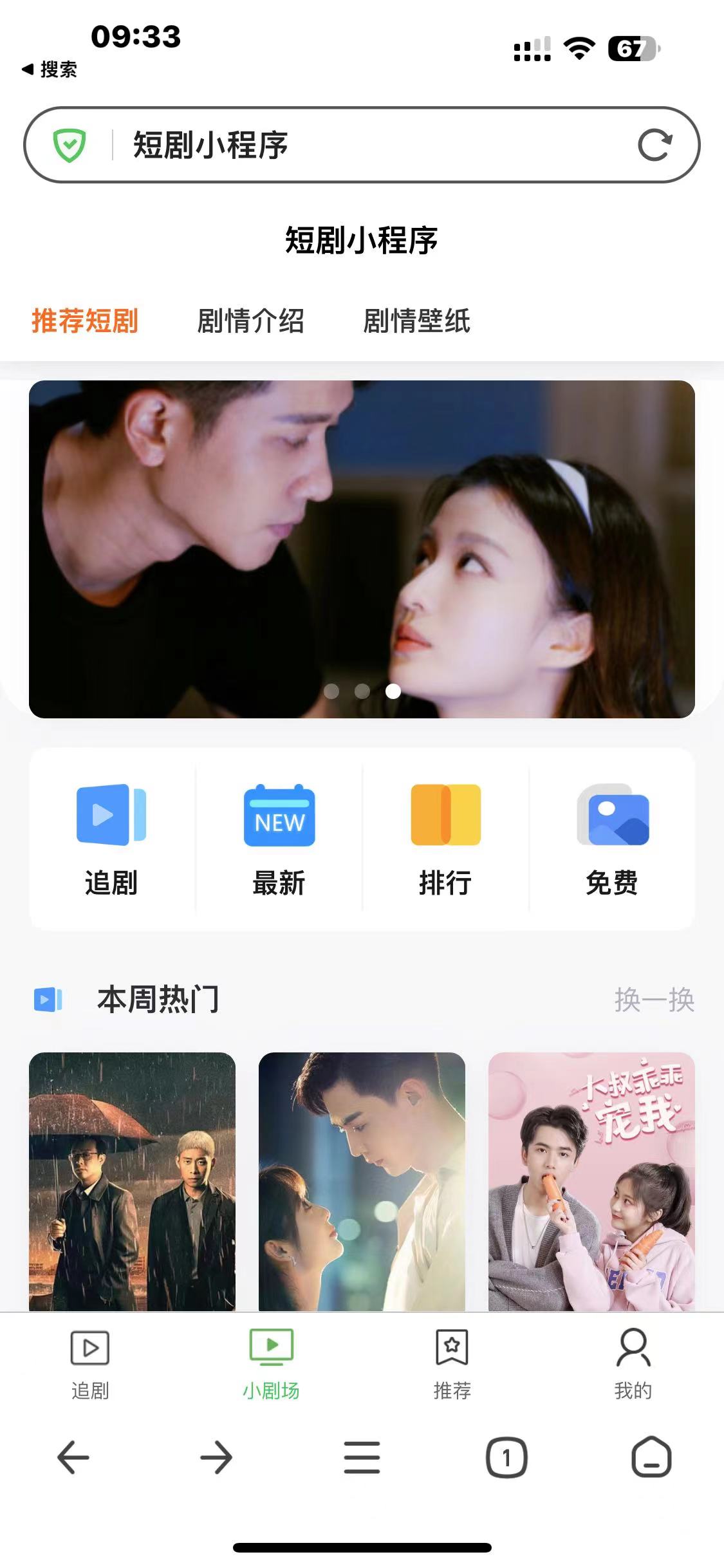Select the 推荐短剧 tab
The width and height of the screenshot is (724, 1568).
click(85, 321)
